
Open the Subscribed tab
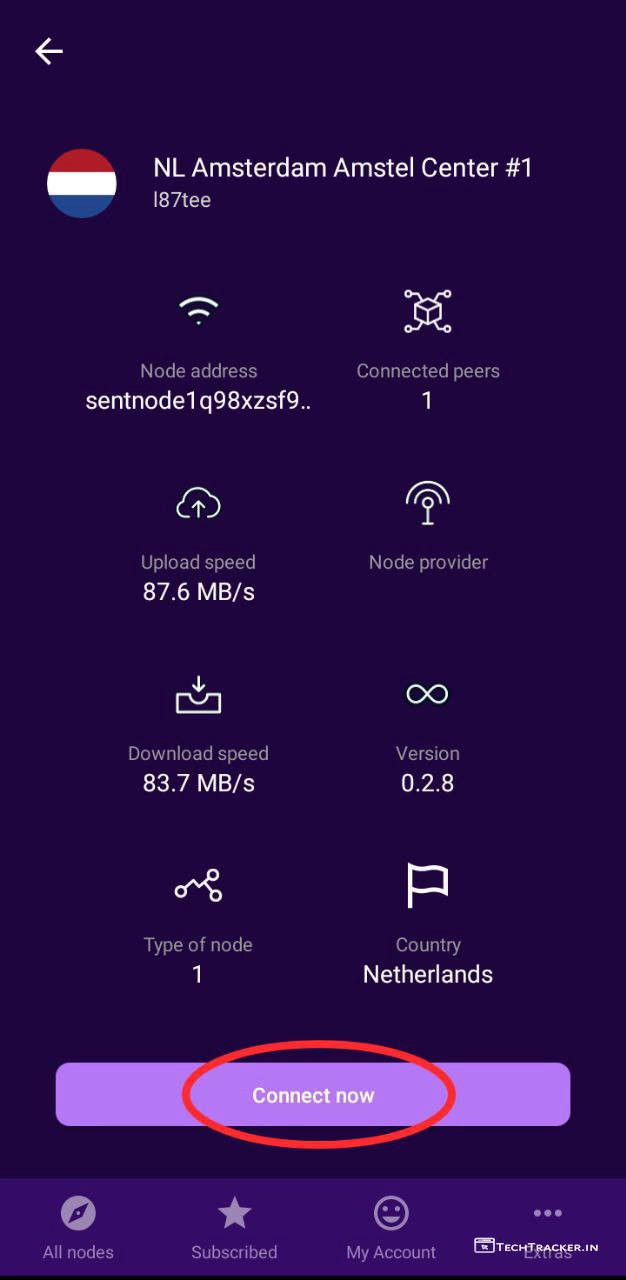[x=234, y=1229]
